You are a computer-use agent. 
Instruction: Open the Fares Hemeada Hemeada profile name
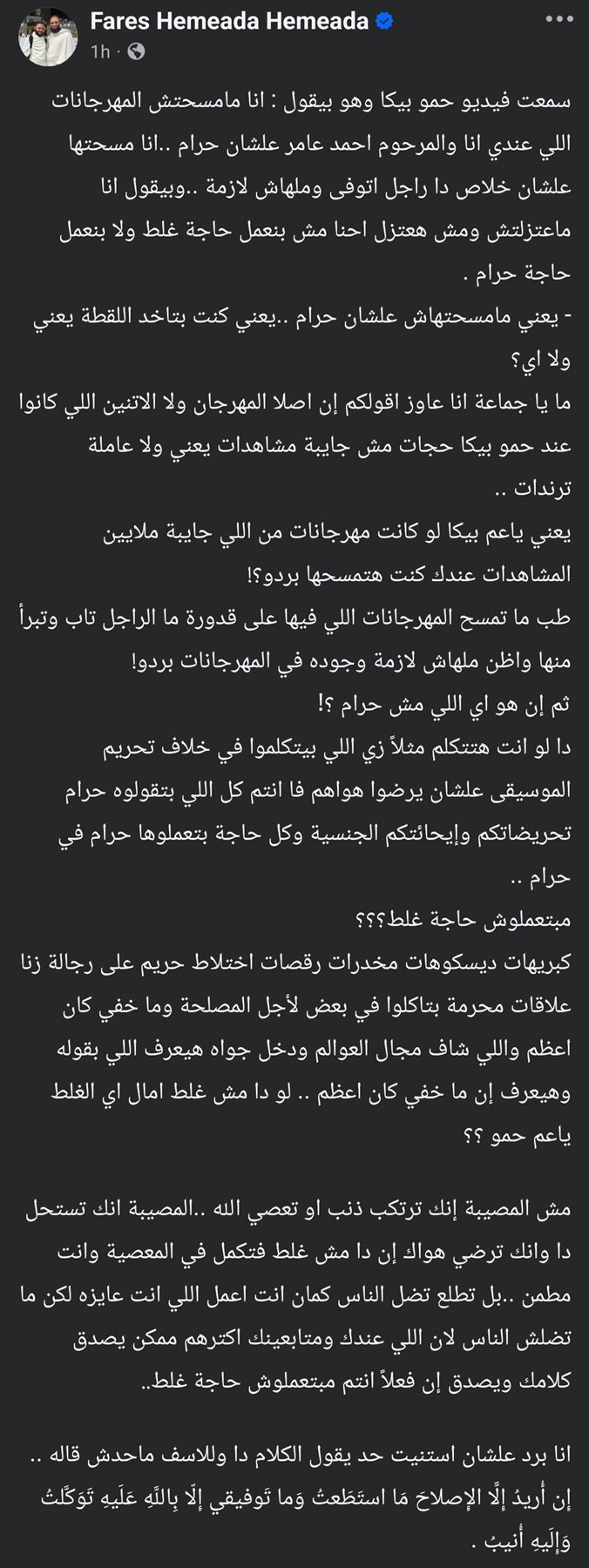pos(229,24)
